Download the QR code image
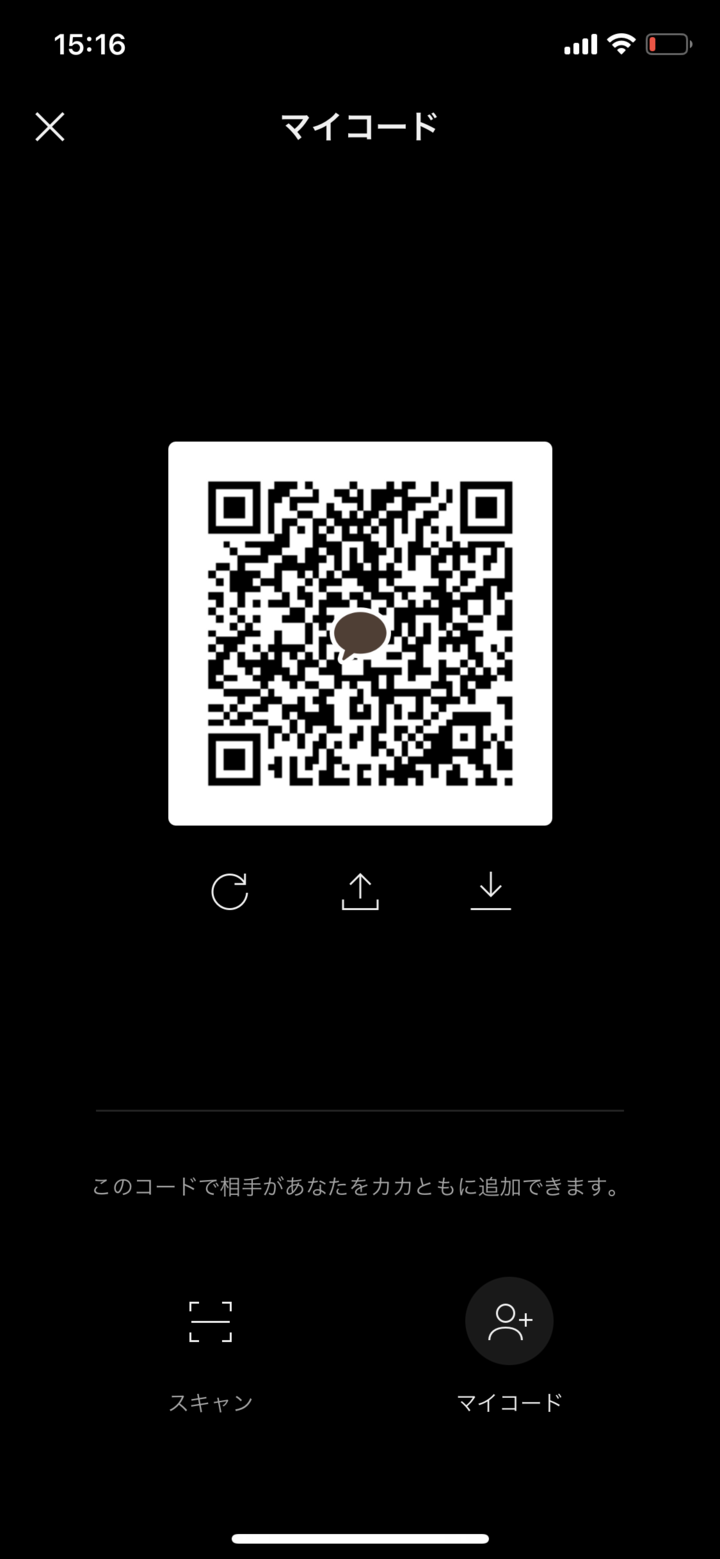This screenshot has width=720, height=1559. coord(490,891)
